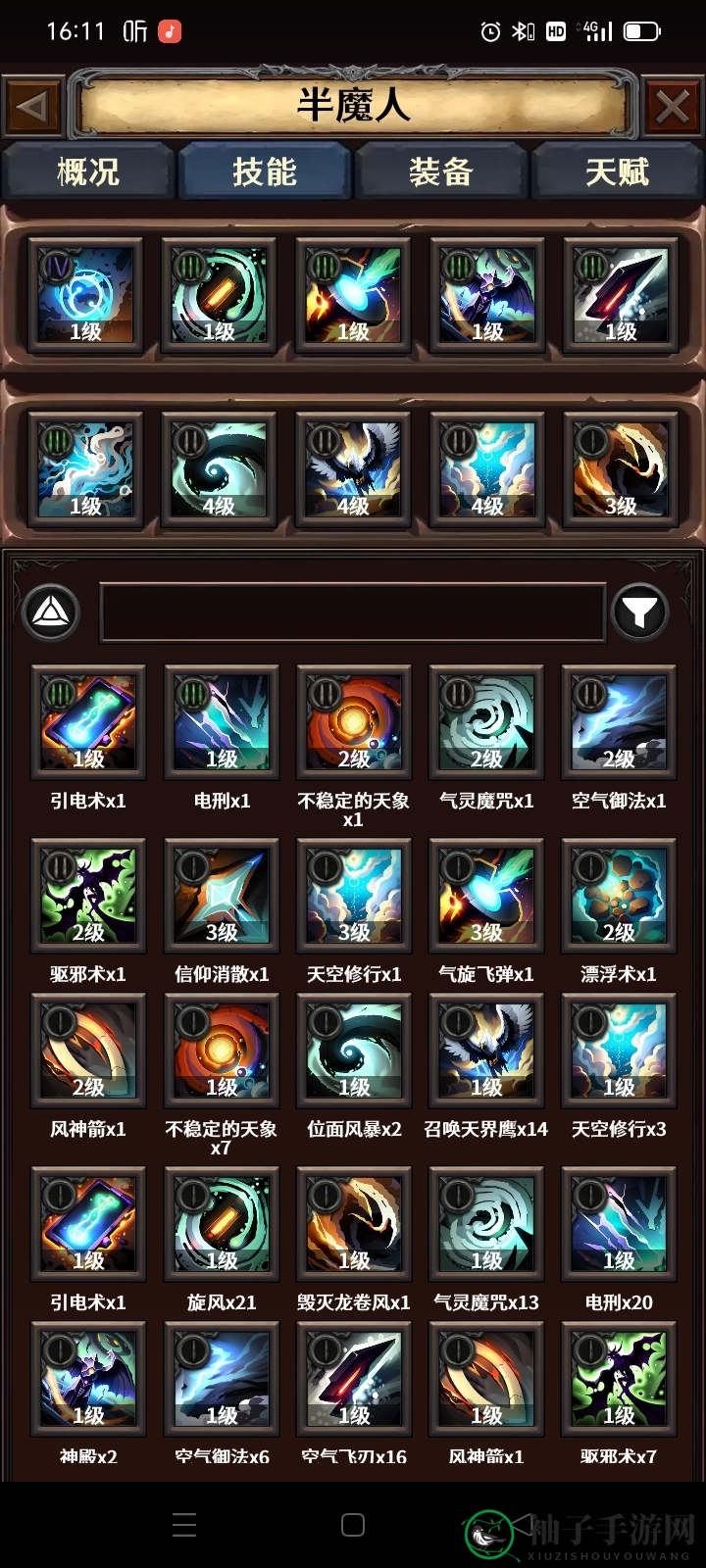This screenshot has height=1568, width=706.
Task: Select 气灵魔咒x1 skill card
Action: [486, 723]
